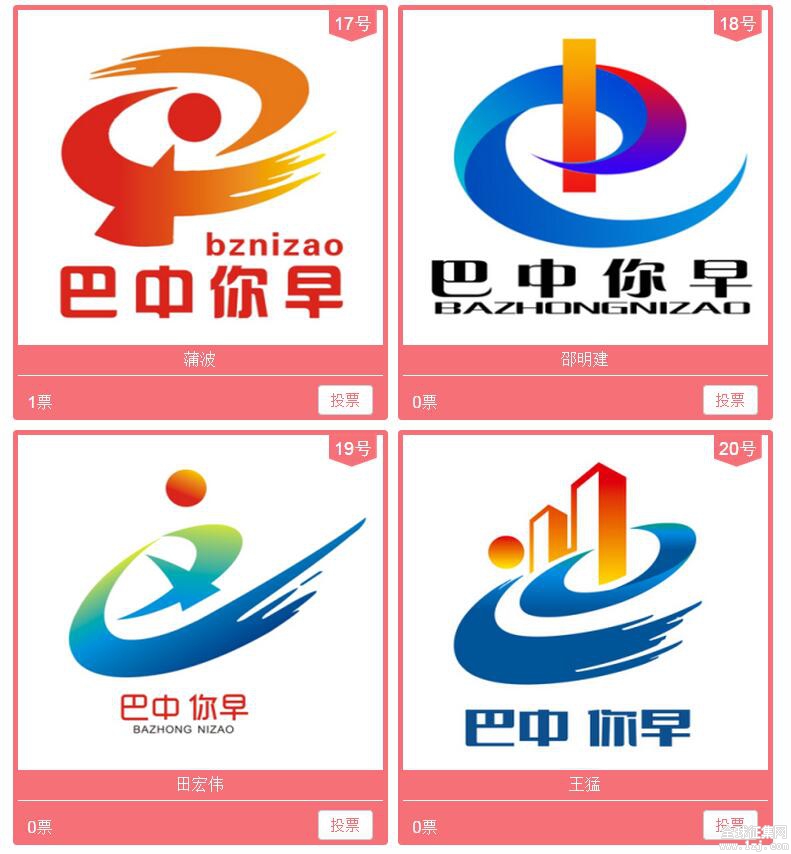Vote for entry 17 by 蒲波
791x854 pixels.
[345, 400]
